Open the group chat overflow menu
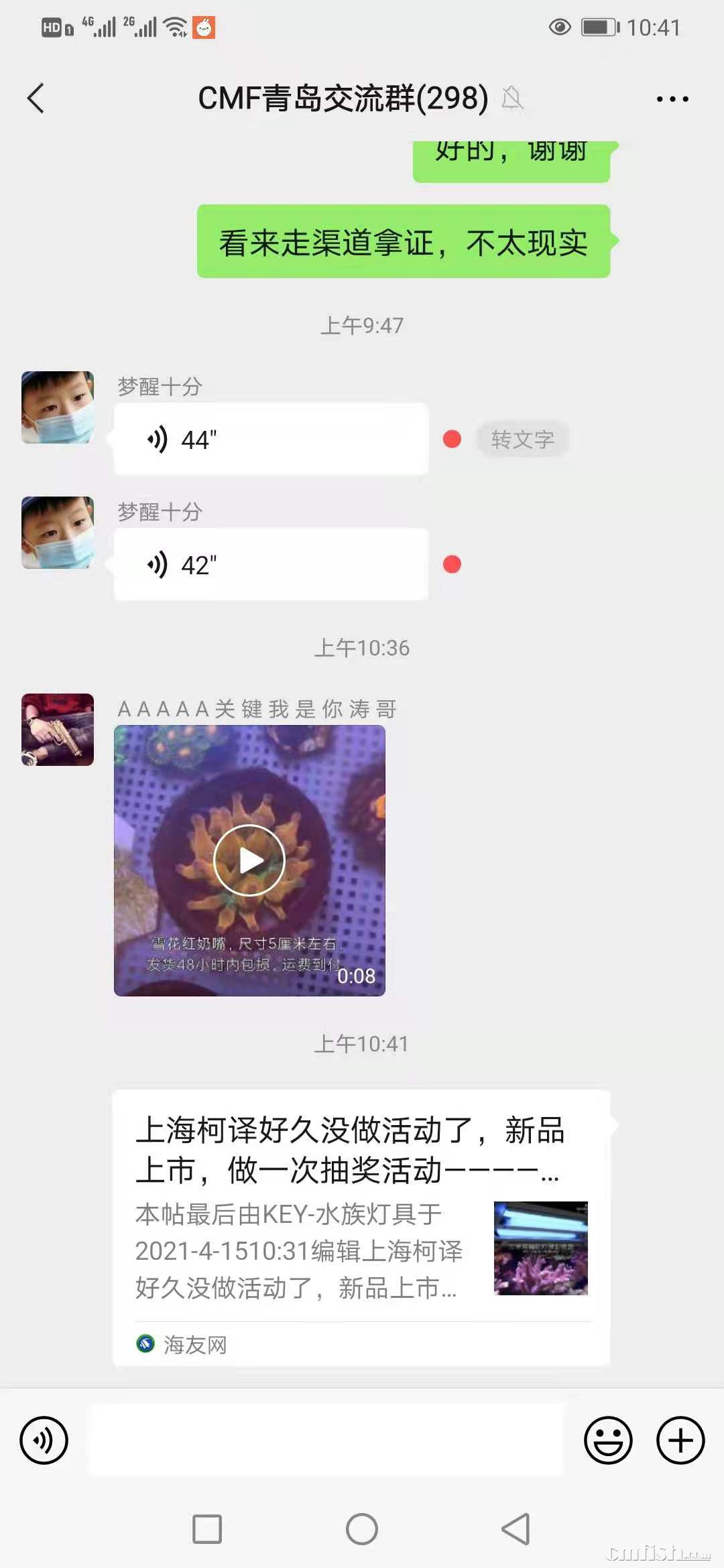Image resolution: width=724 pixels, height=1568 pixels. click(x=672, y=99)
